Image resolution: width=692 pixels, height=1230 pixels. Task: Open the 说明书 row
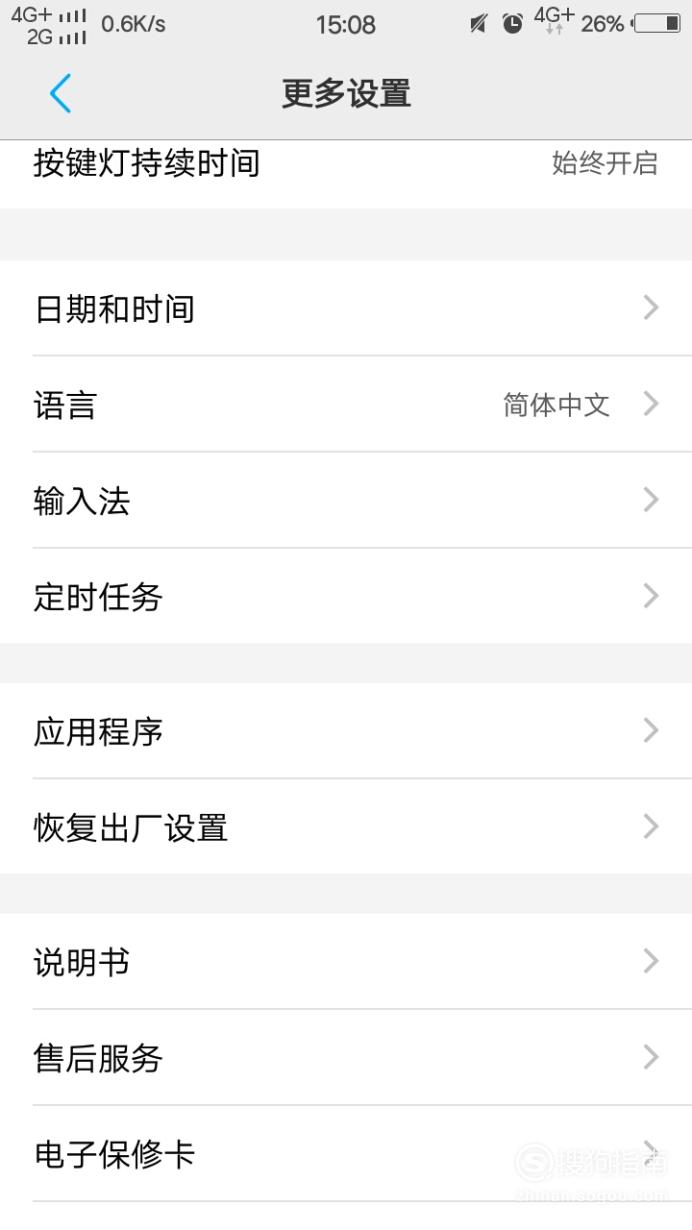[x=346, y=961]
